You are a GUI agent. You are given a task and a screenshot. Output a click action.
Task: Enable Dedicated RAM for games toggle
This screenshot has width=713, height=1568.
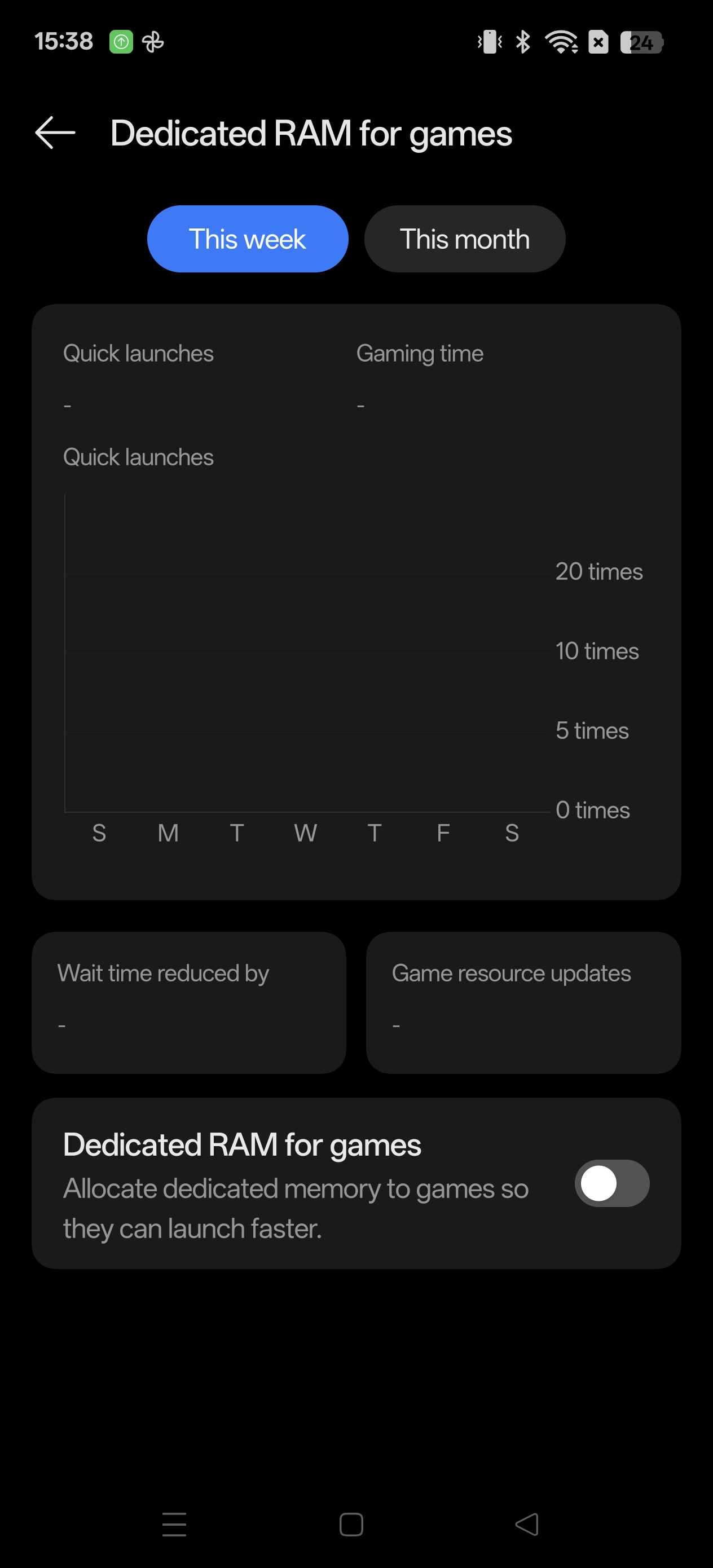coord(611,1183)
